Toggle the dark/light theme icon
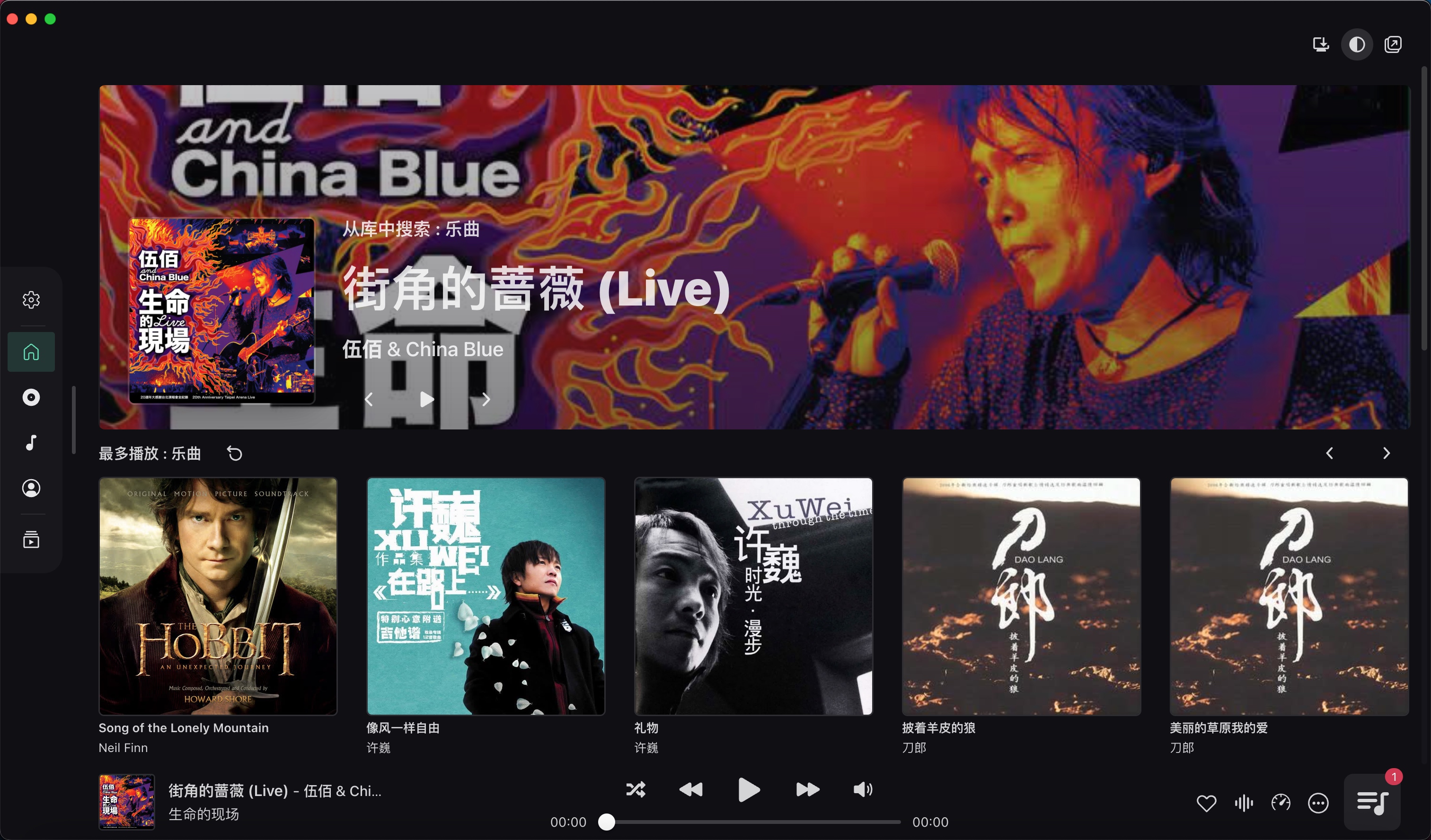The width and height of the screenshot is (1431, 840). tap(1357, 44)
